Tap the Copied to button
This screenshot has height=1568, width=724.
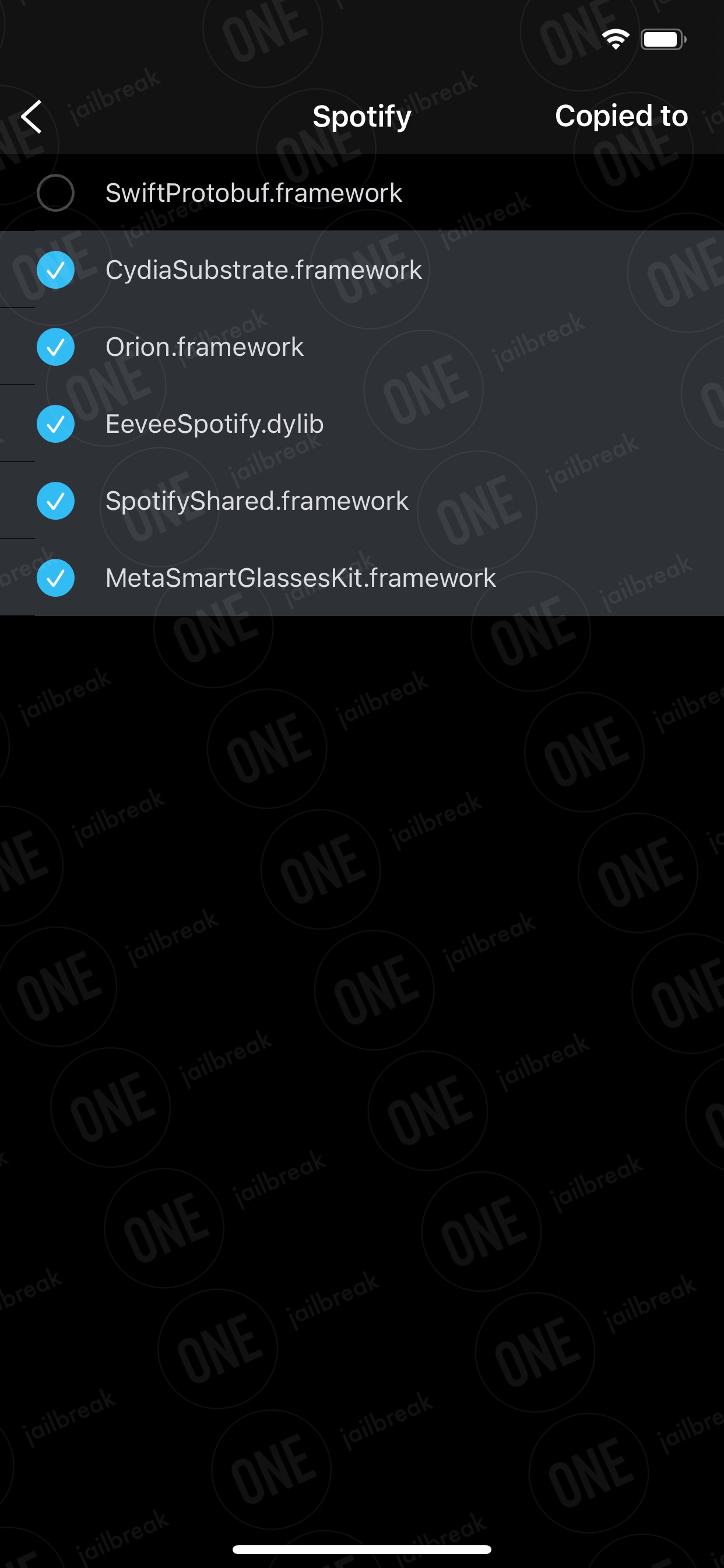click(x=621, y=116)
